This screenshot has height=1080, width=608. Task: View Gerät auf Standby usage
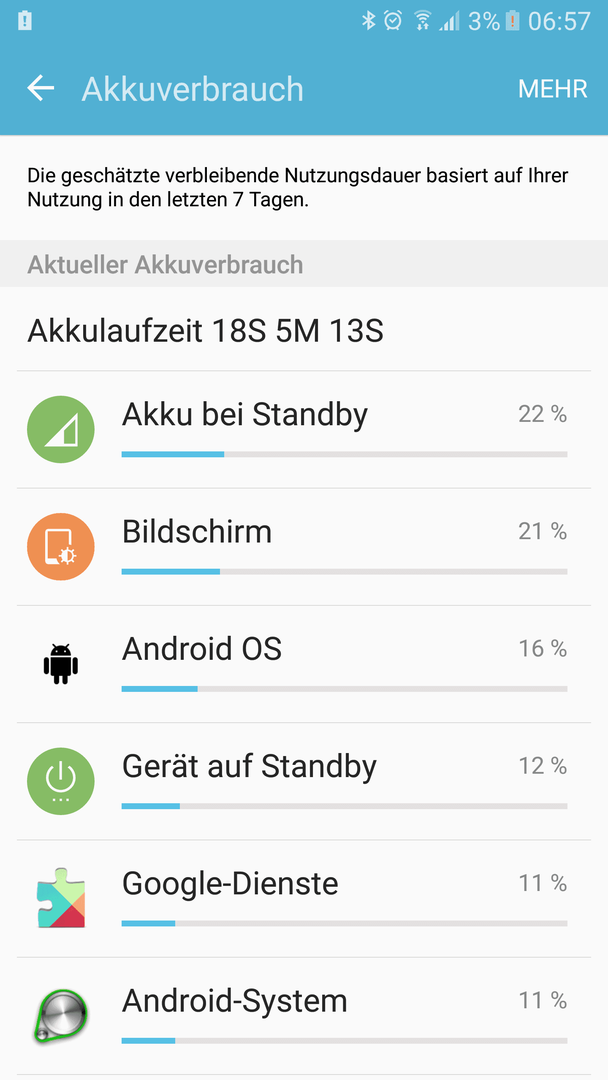(x=304, y=782)
